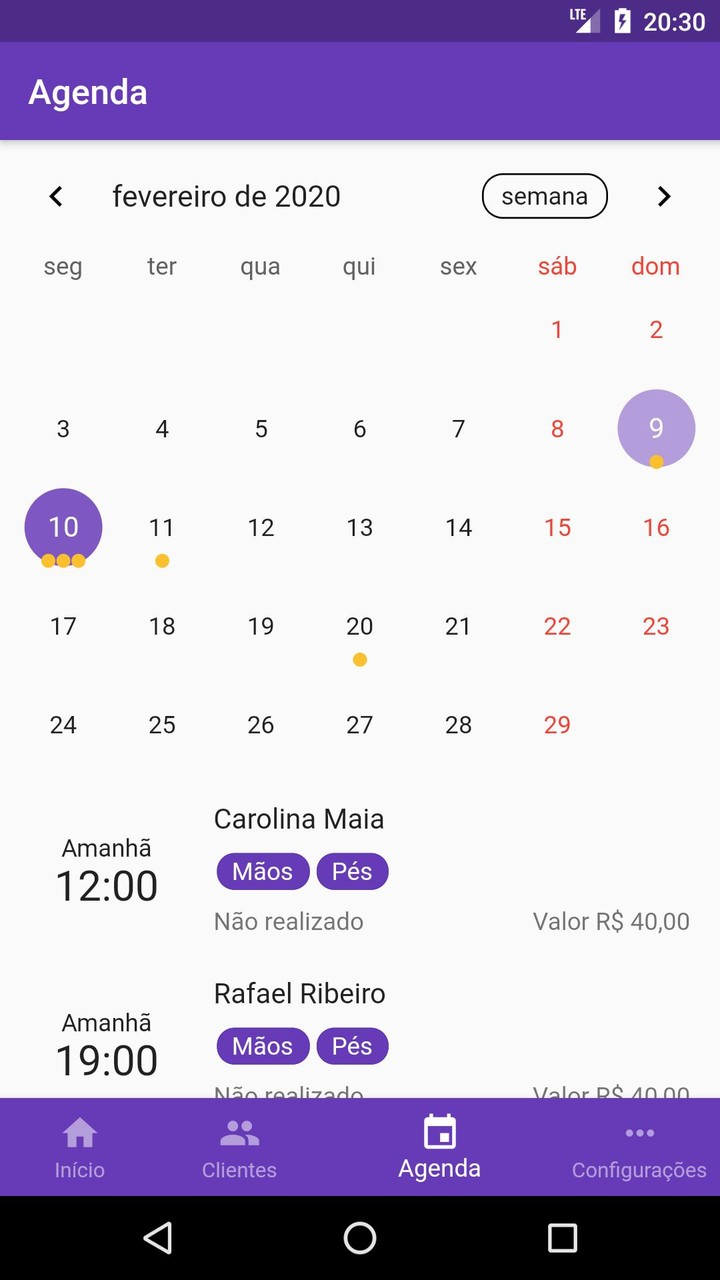The height and width of the screenshot is (1280, 720).
Task: Tap the Mãos chip under Carolina Maia
Action: coord(262,871)
